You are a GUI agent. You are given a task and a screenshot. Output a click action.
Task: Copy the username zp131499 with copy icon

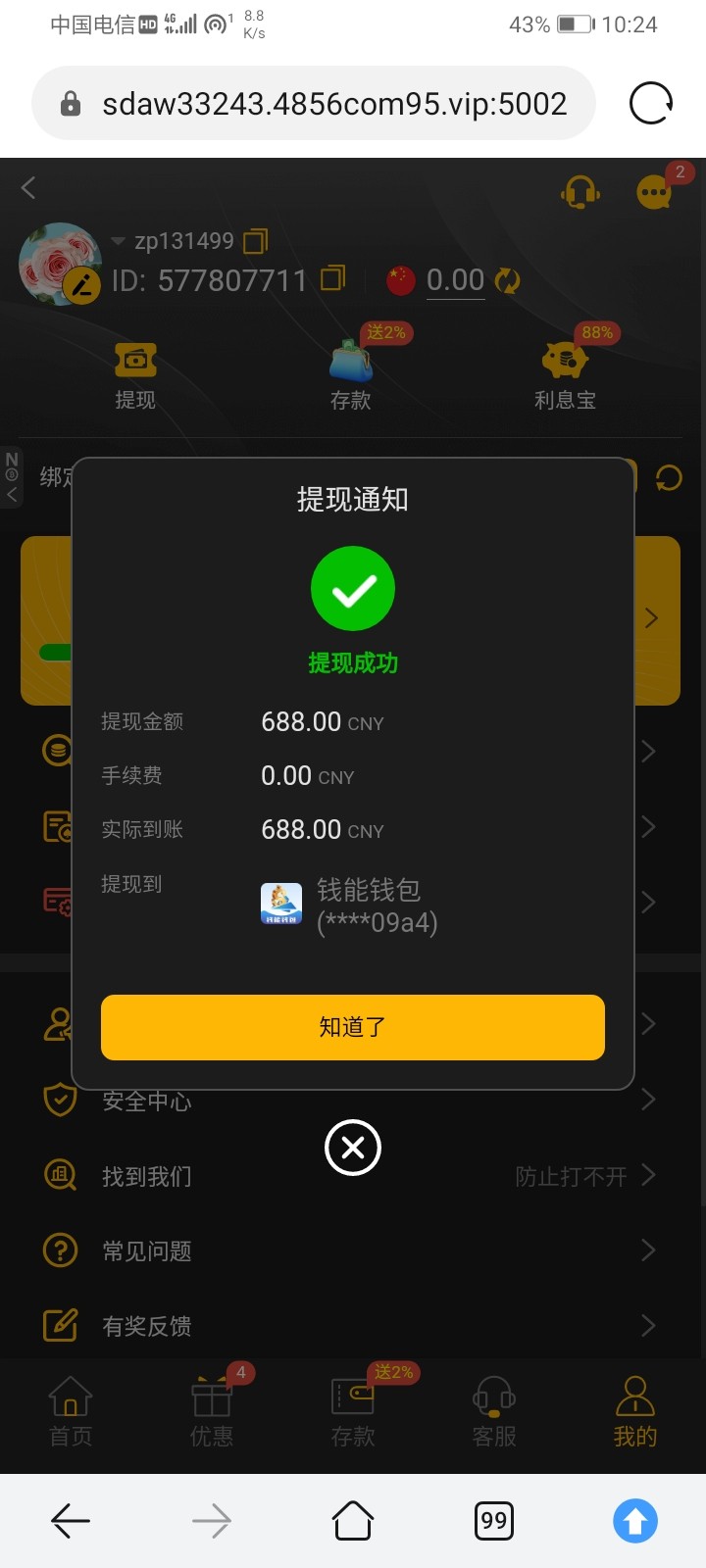256,240
